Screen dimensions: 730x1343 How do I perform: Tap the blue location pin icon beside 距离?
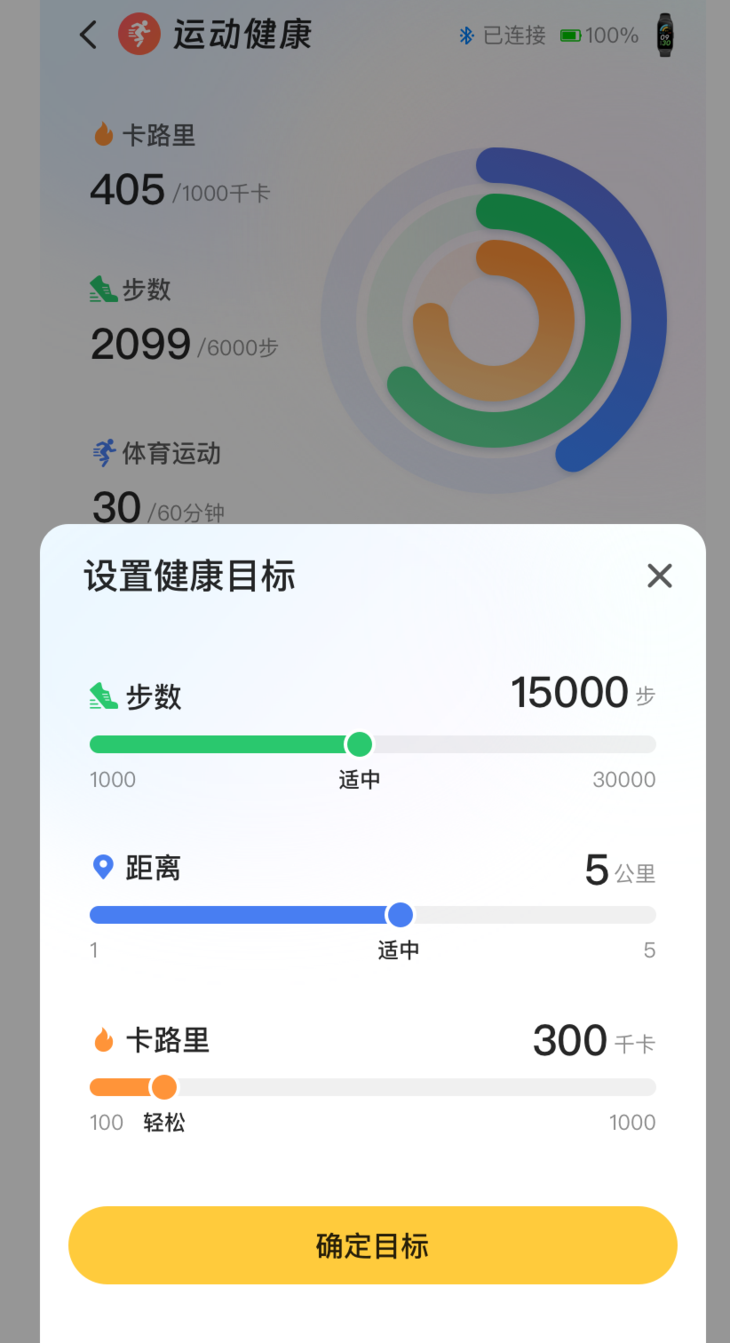[x=103, y=868]
